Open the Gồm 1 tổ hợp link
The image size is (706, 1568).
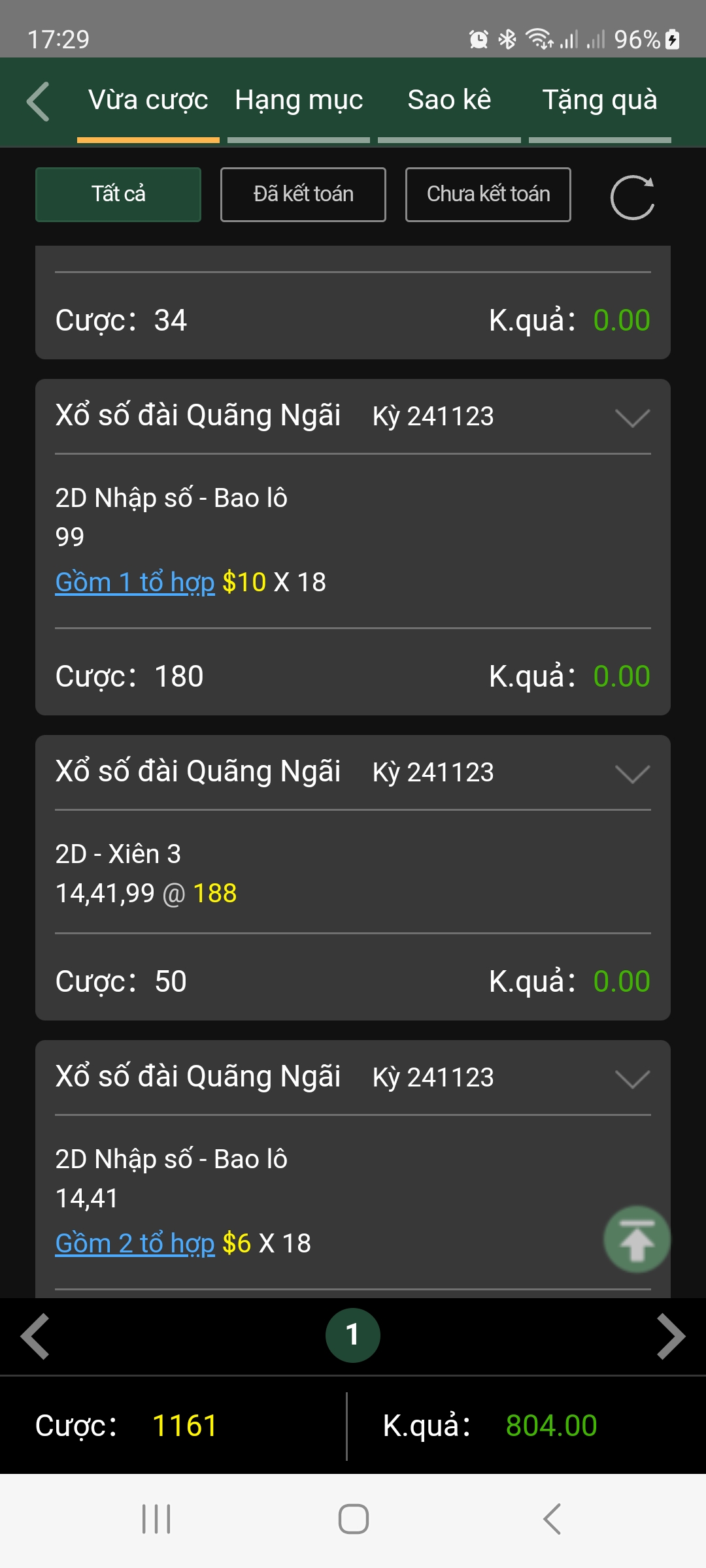pos(135,582)
